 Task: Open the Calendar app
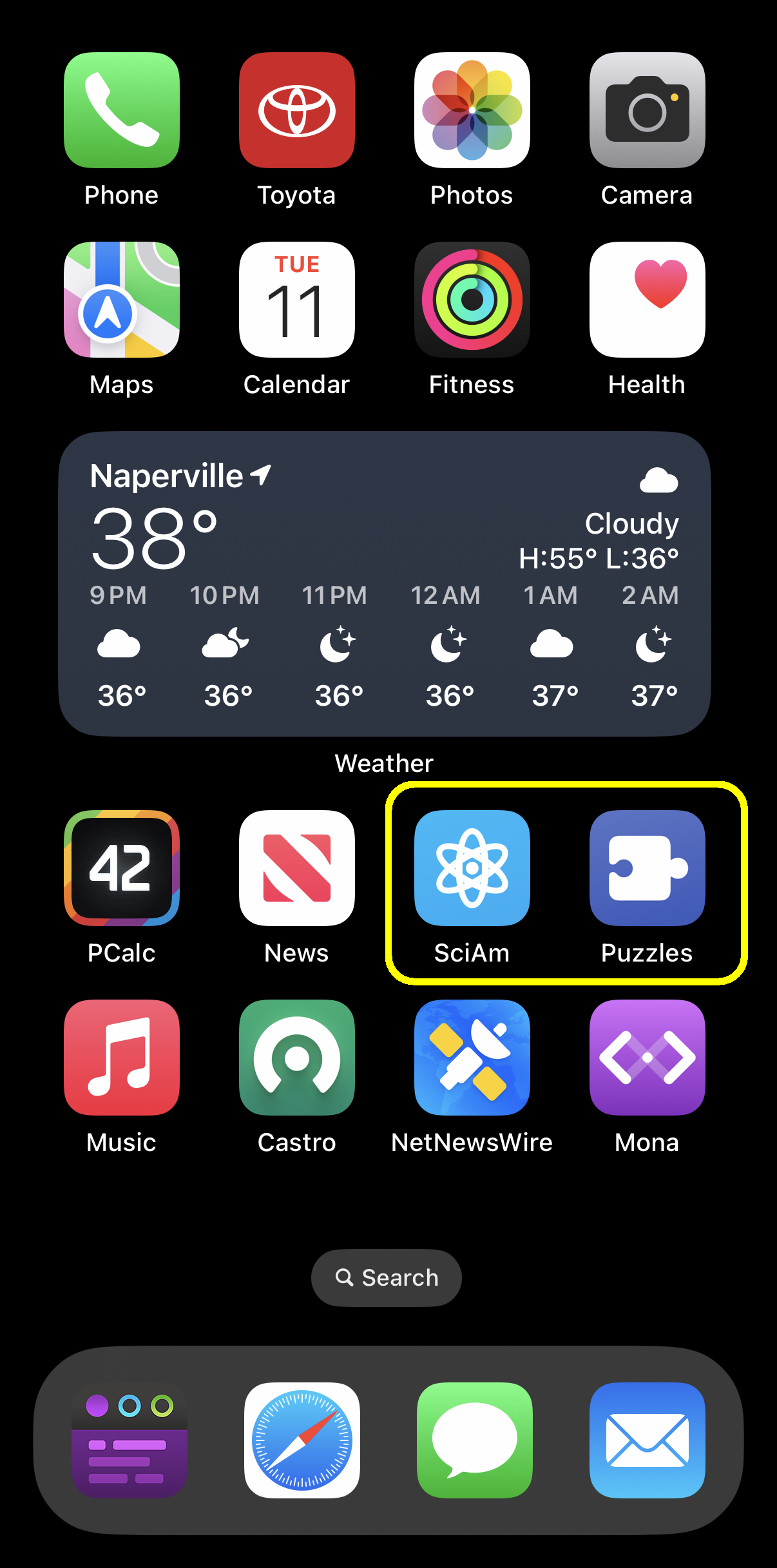(297, 300)
